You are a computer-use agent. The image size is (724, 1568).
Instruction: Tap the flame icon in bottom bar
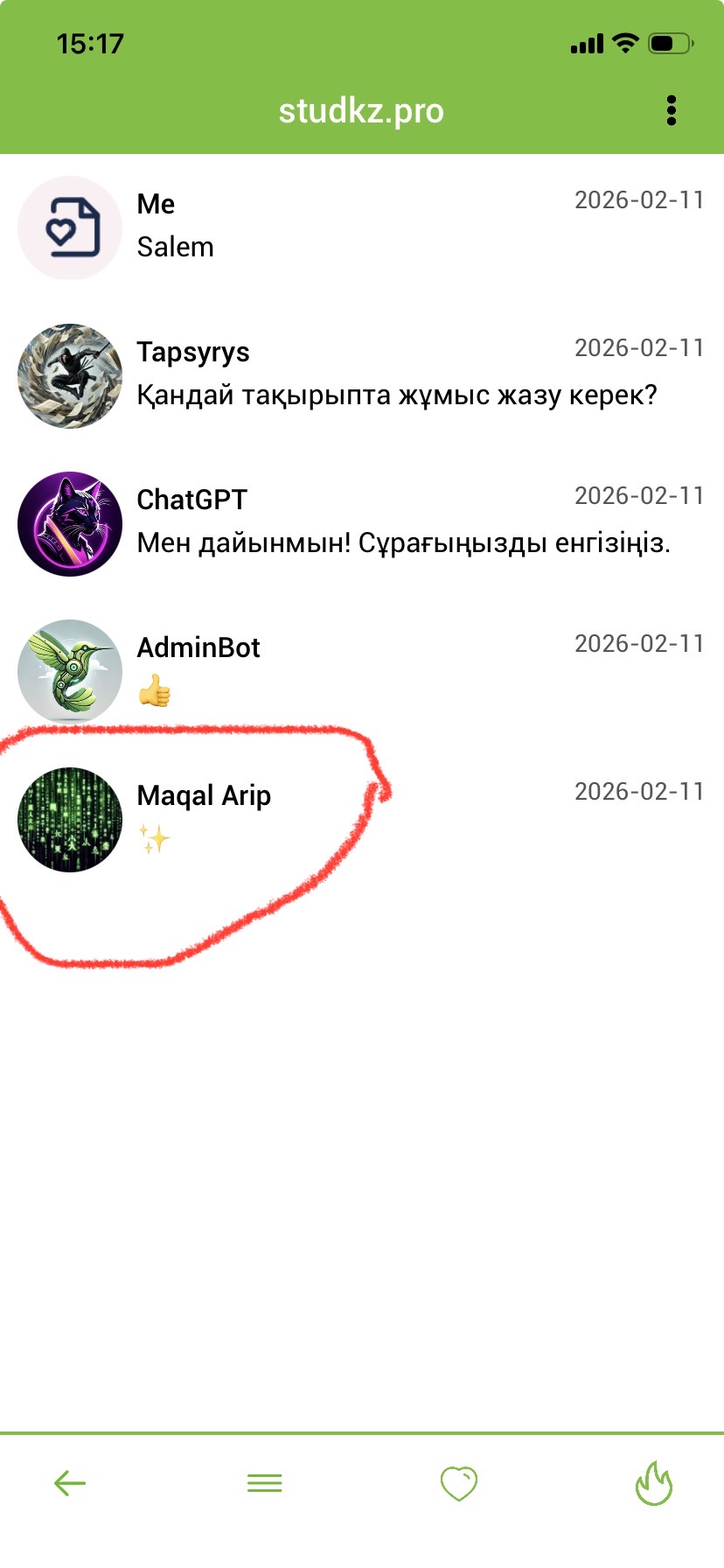(x=653, y=1483)
